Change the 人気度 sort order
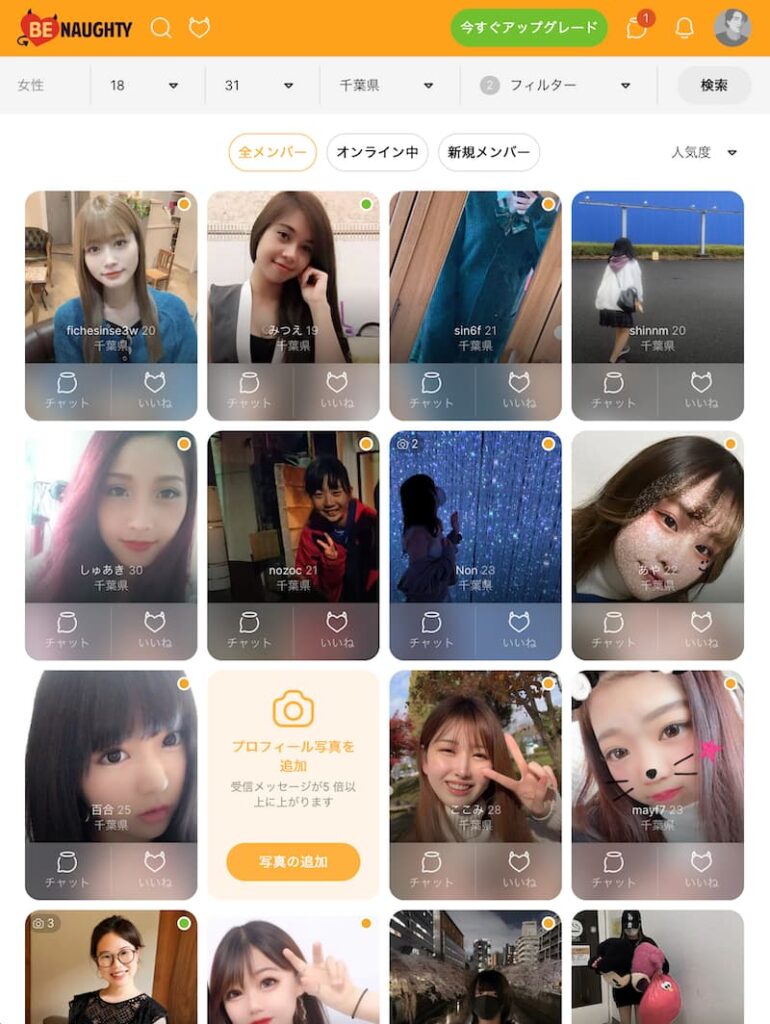 pos(704,152)
